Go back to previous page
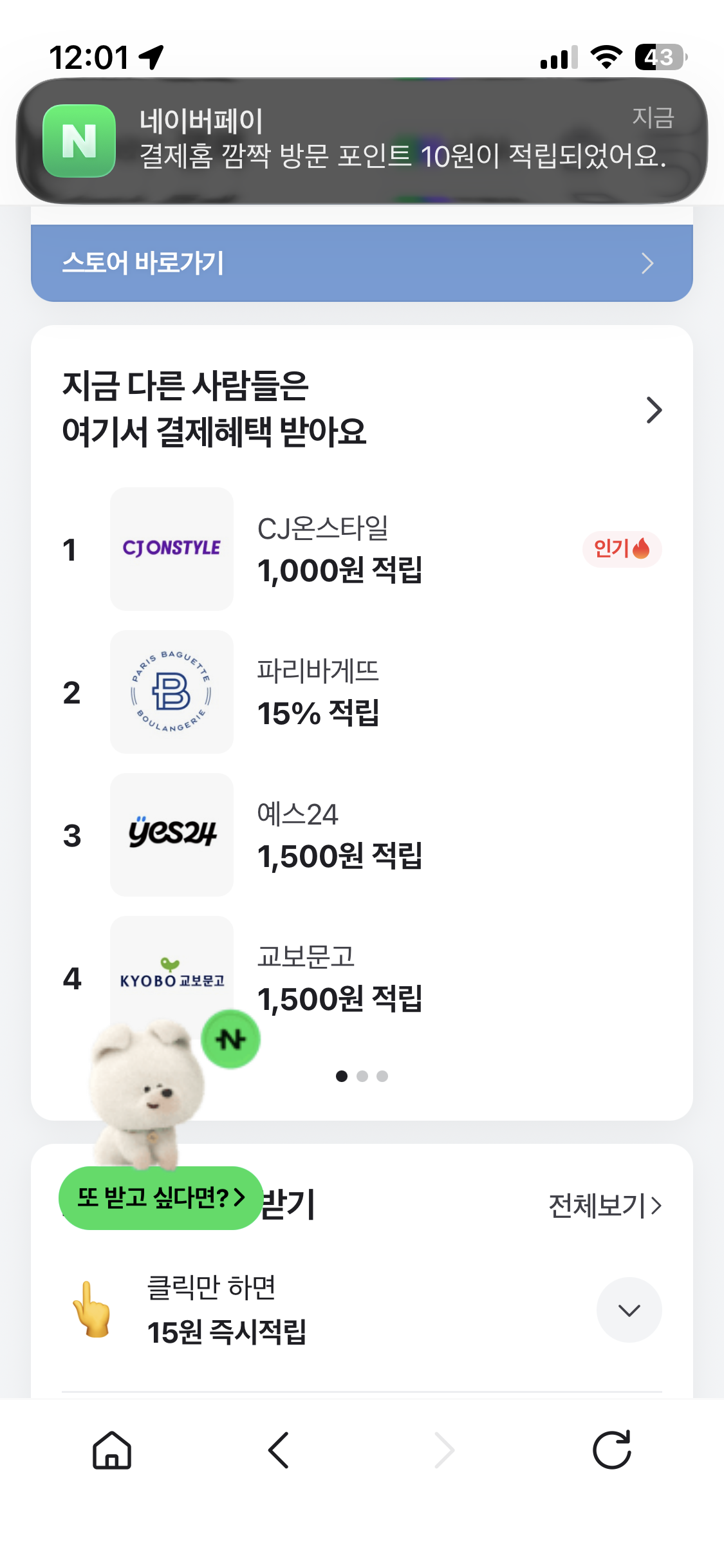The image size is (724, 1568). (279, 1450)
